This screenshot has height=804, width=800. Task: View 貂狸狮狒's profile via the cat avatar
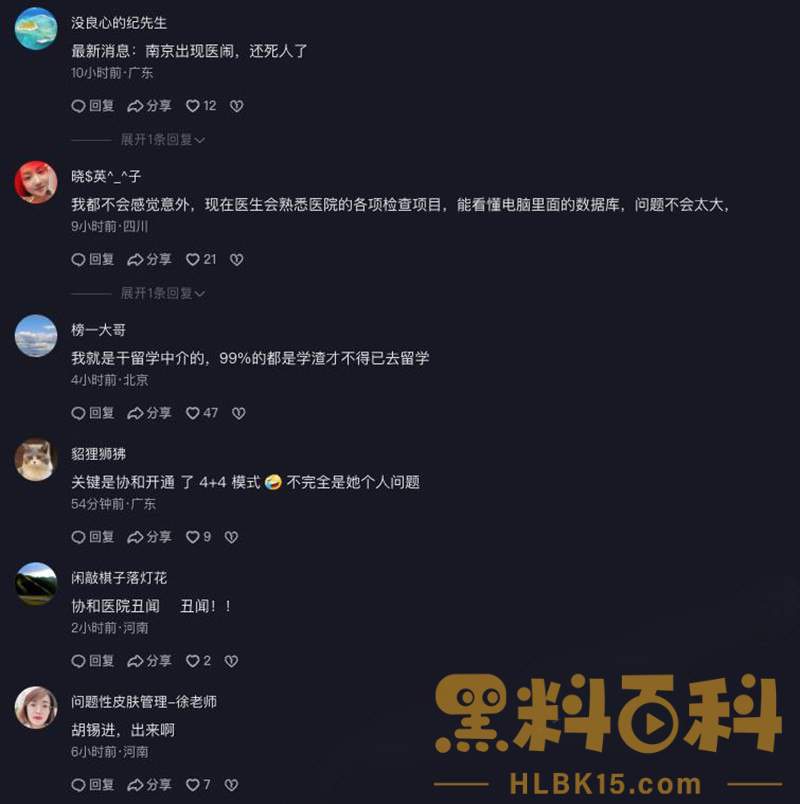click(x=36, y=460)
